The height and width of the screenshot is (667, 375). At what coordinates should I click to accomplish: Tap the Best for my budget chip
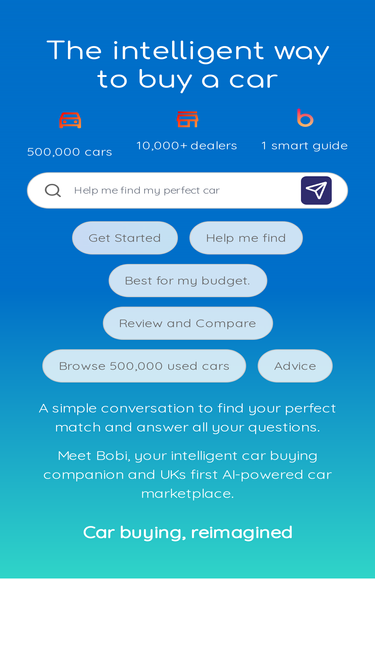coord(188,281)
